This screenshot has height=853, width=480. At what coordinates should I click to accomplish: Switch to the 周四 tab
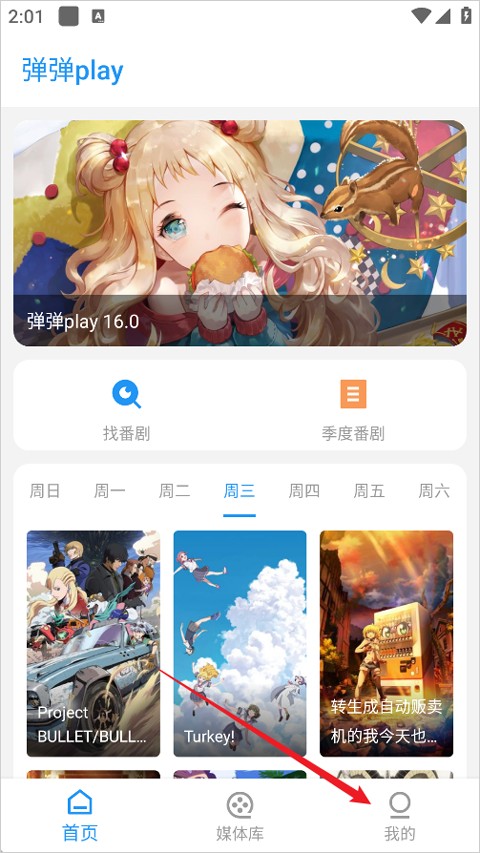(304, 491)
